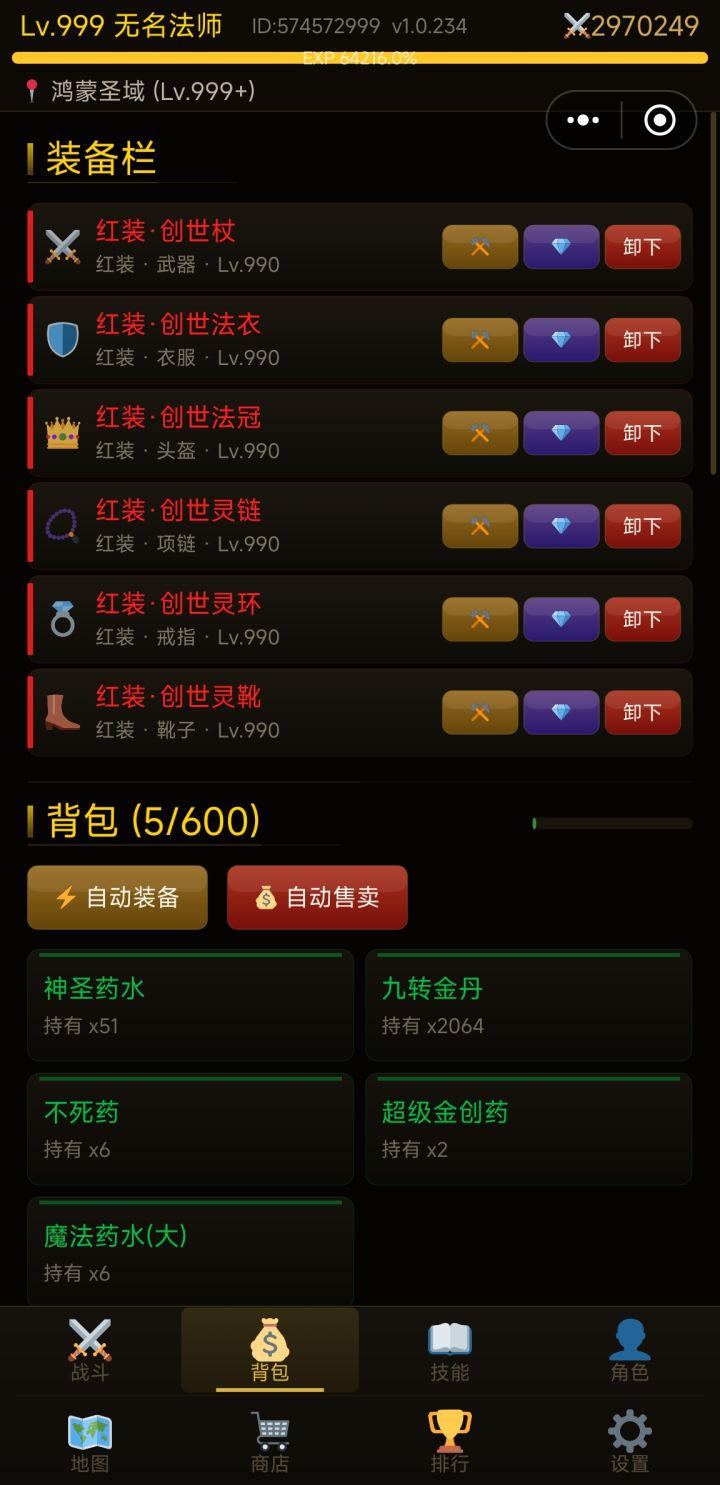
Task: Open 技能 page via the book icon
Action: point(449,1349)
